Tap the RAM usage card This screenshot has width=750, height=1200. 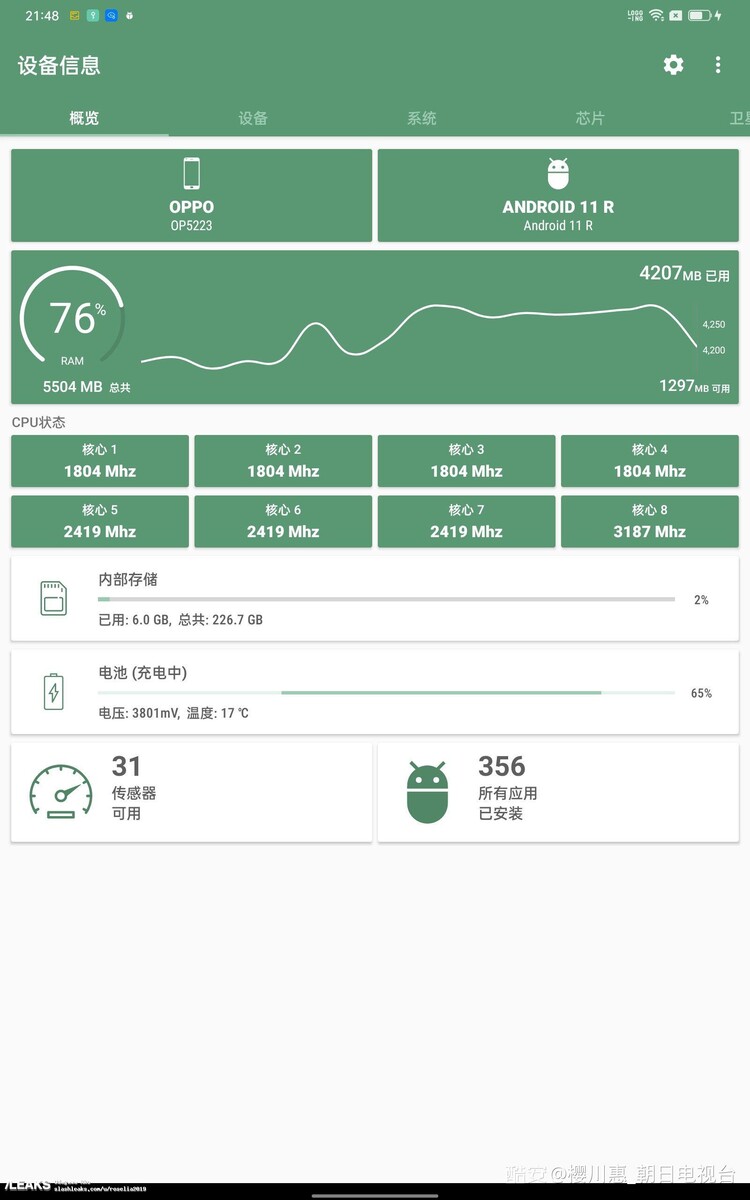(x=375, y=327)
